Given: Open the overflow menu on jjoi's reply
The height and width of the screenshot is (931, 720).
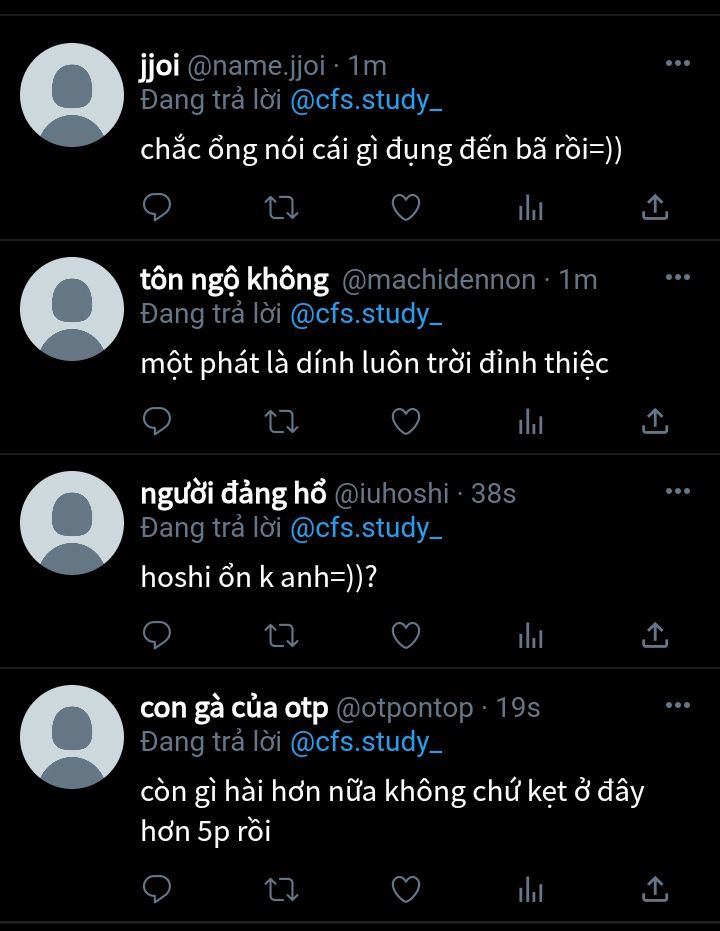Looking at the screenshot, I should pos(678,63).
